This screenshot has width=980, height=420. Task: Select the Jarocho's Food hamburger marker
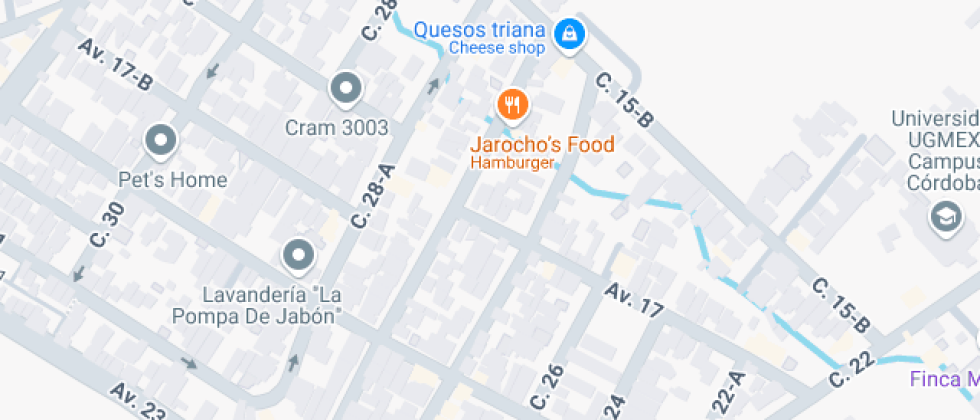pos(513,103)
